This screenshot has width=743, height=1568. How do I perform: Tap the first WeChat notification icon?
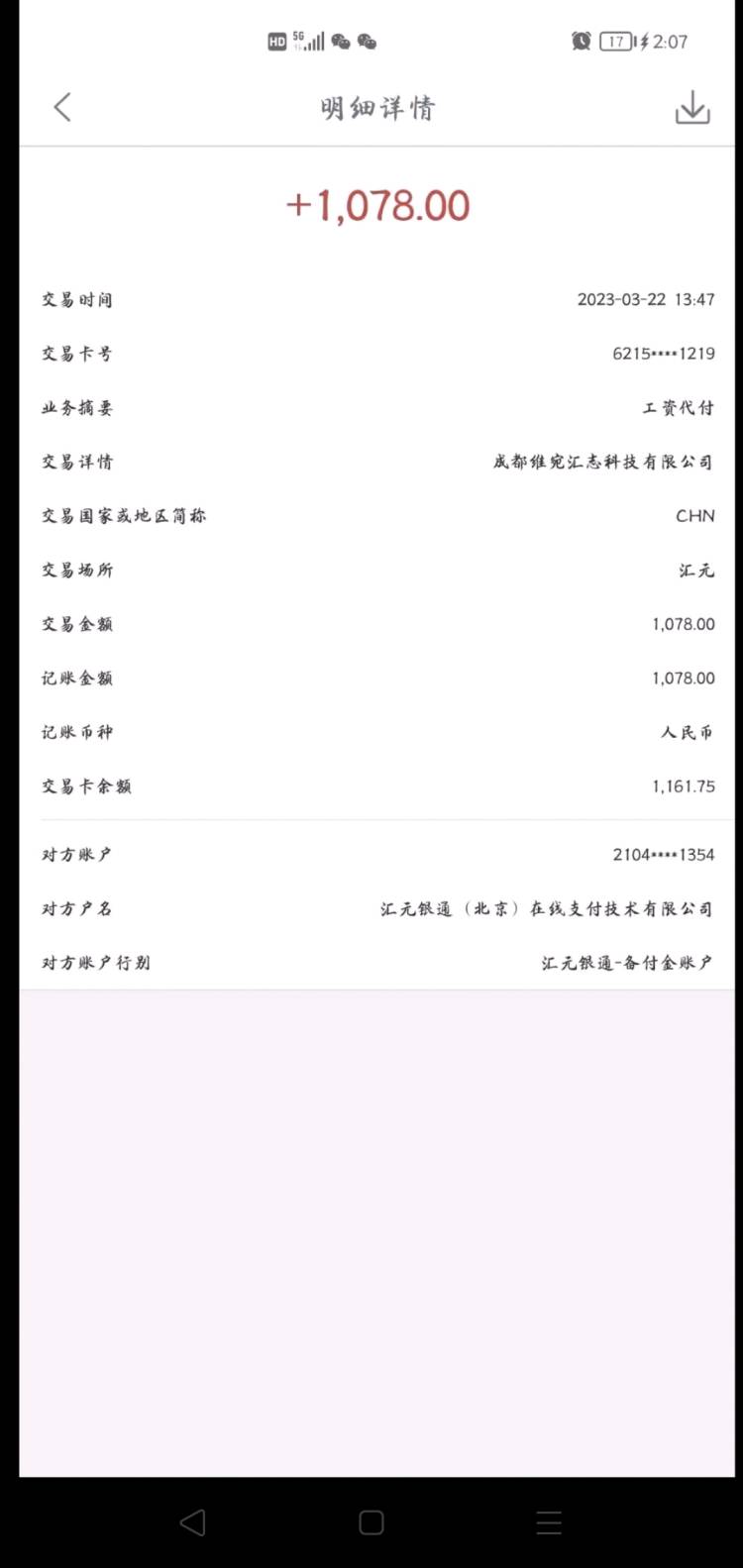341,41
